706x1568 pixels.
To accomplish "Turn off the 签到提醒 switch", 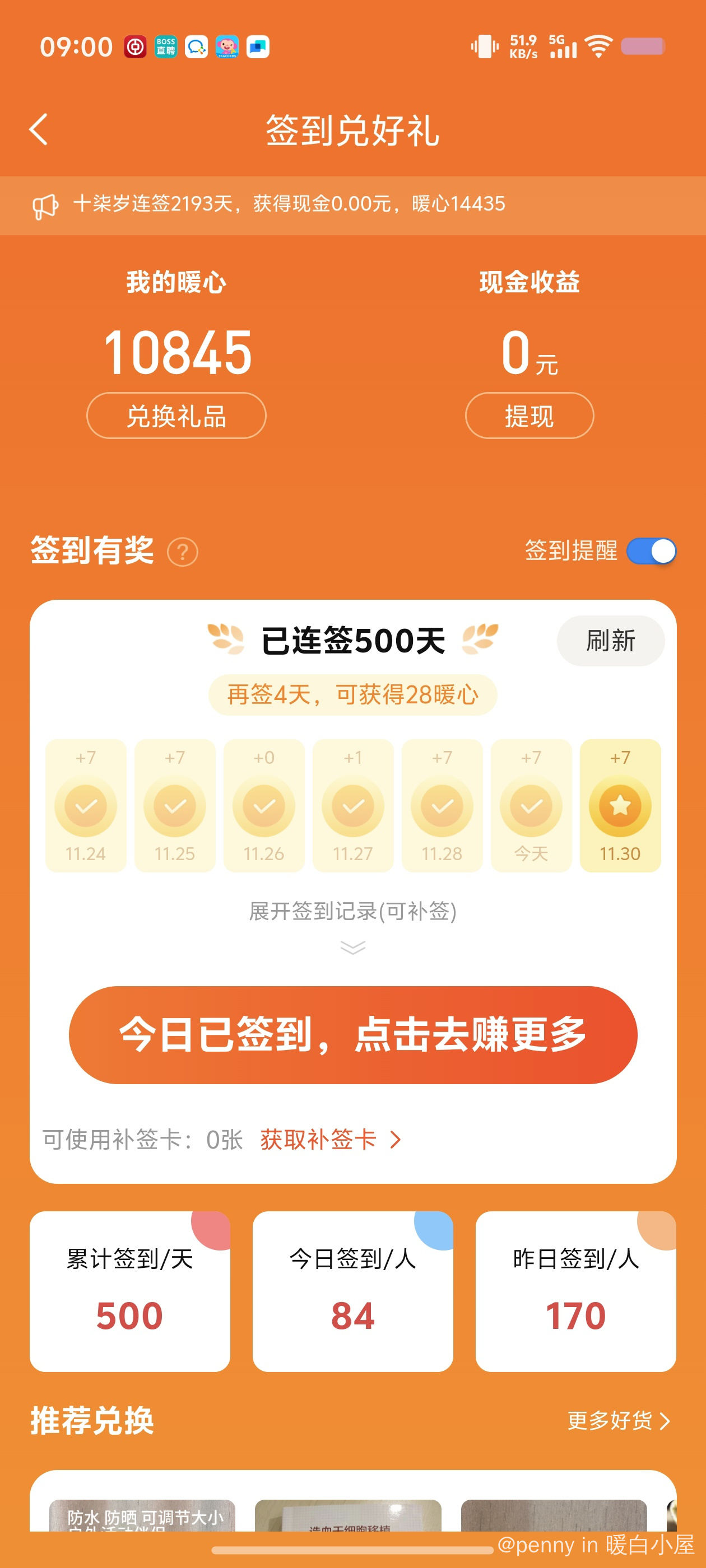I will pyautogui.click(x=651, y=552).
